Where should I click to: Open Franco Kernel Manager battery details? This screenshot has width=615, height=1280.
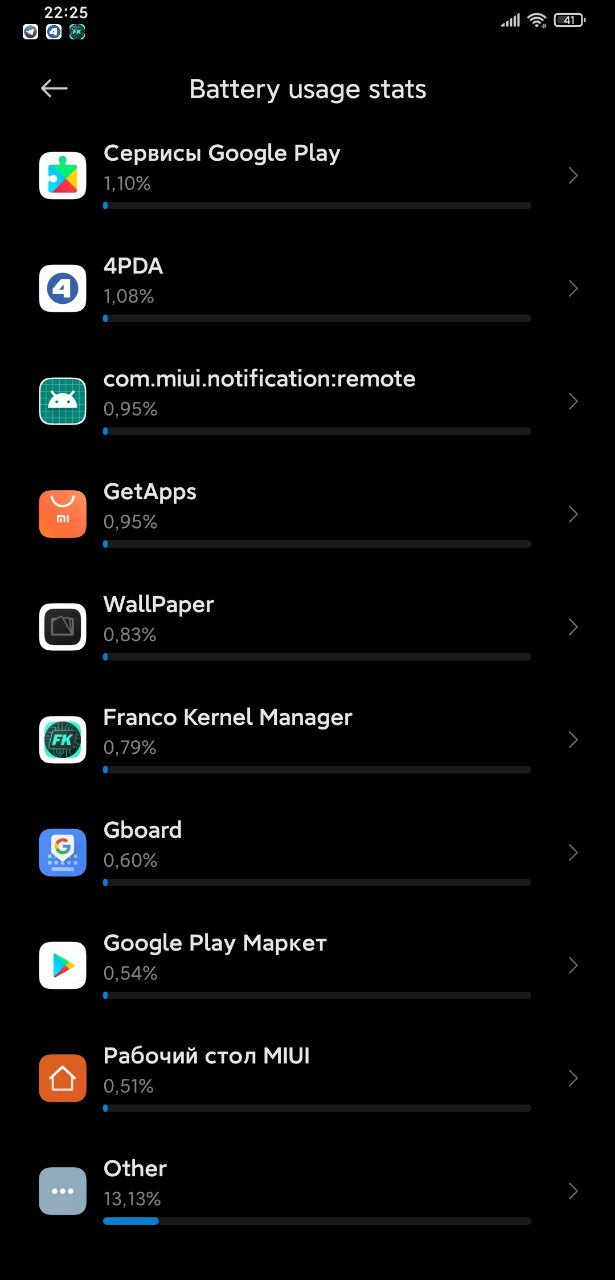tap(307, 740)
